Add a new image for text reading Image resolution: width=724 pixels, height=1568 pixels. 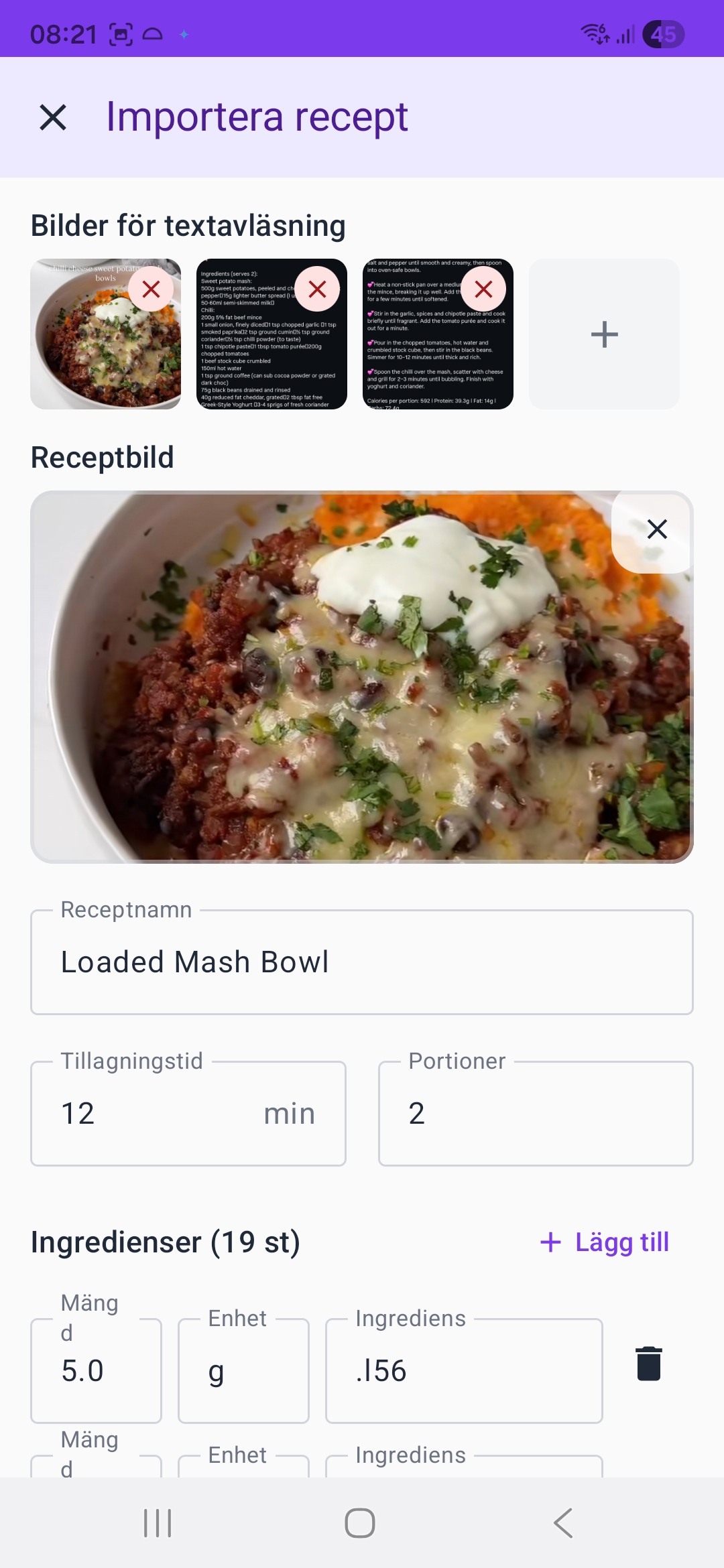603,333
